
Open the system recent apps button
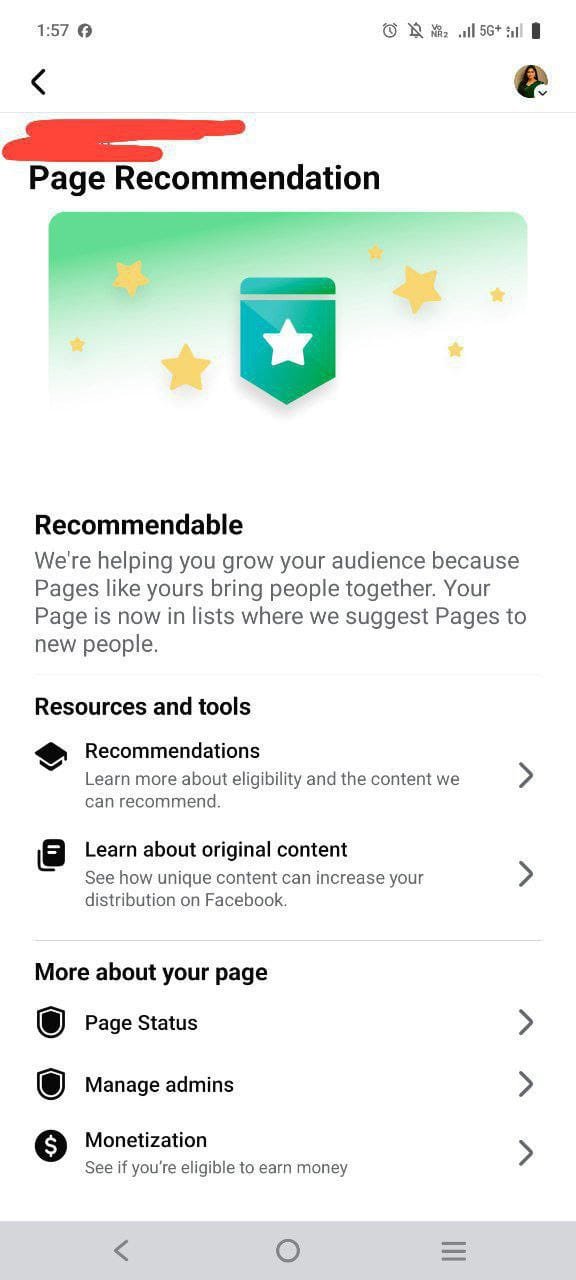(454, 1250)
